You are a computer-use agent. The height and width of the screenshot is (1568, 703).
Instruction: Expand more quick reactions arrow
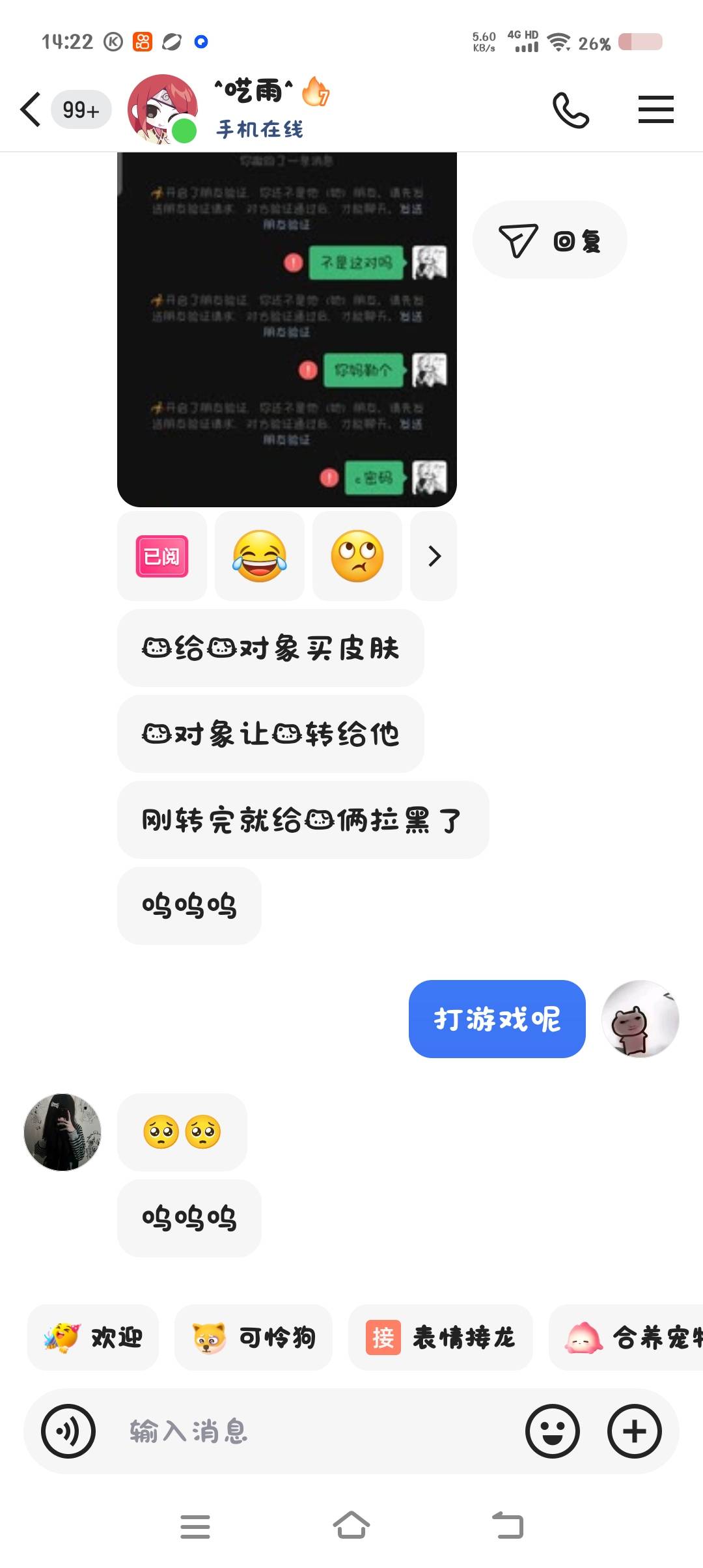pos(434,556)
